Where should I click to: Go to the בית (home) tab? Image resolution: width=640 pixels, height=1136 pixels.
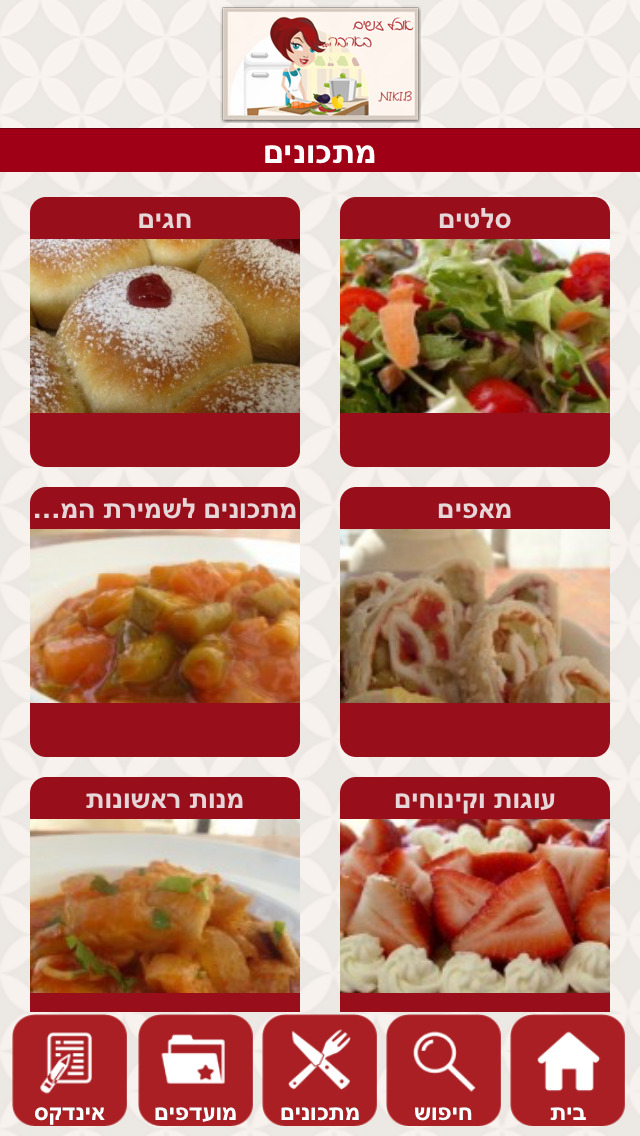pyautogui.click(x=568, y=1070)
